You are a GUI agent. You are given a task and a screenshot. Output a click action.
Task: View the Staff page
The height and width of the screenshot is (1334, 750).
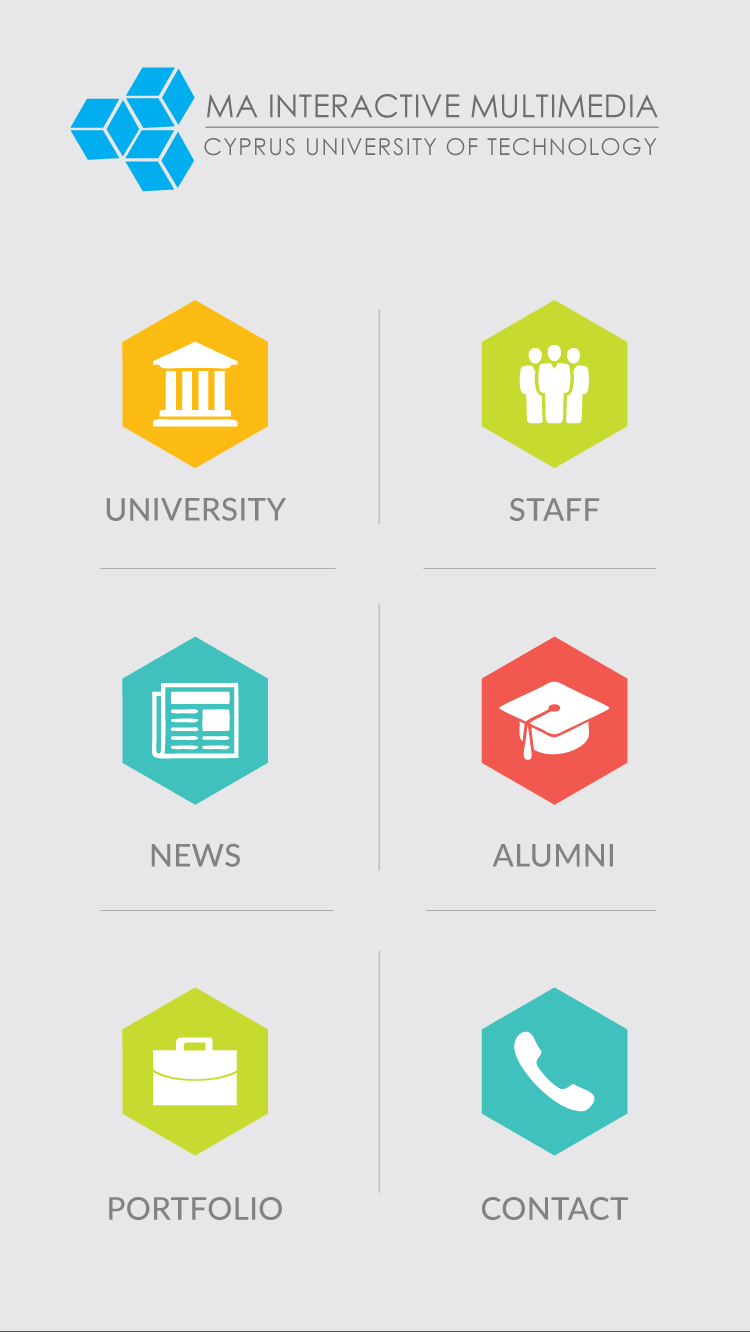[554, 384]
